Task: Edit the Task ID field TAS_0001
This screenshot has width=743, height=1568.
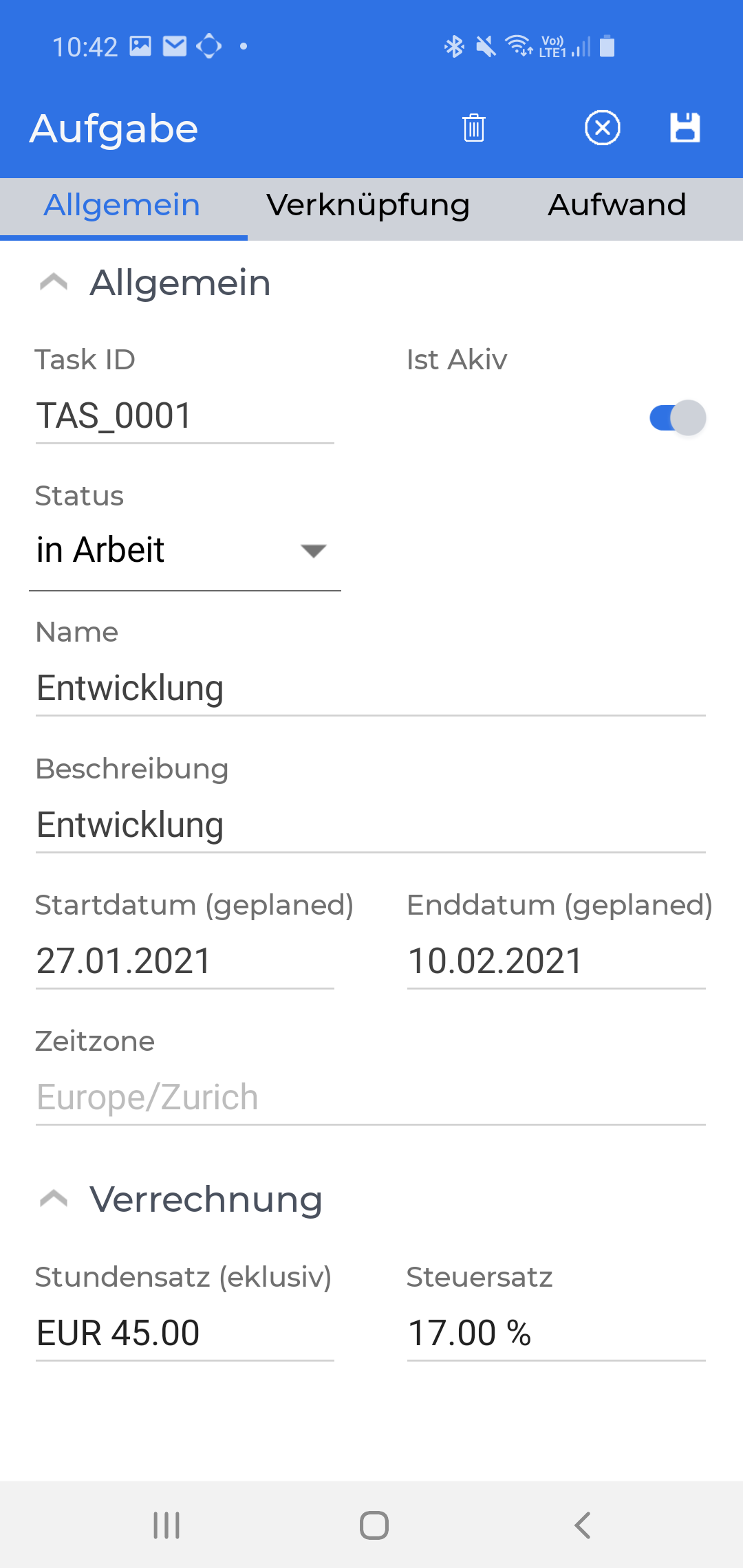Action: (x=182, y=416)
